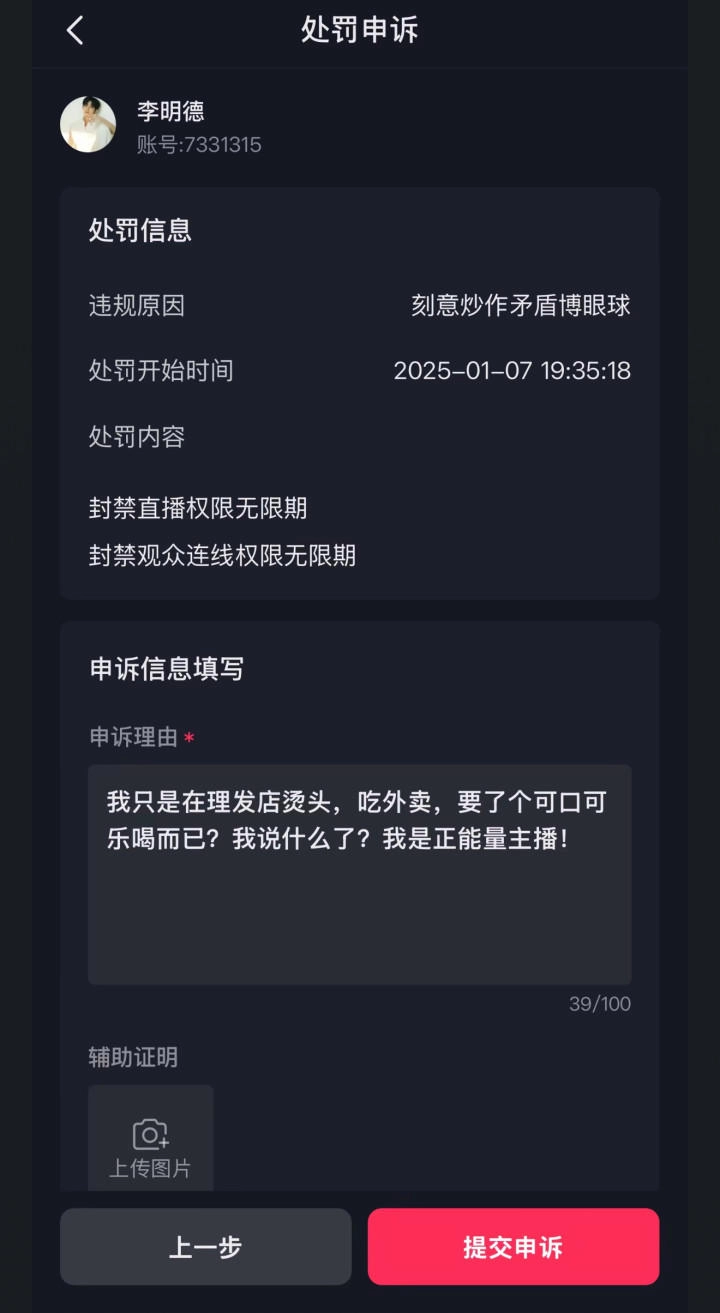Screen dimensions: 720x1313
Task: Click the 上传图片 image upload tile
Action: [150, 1137]
